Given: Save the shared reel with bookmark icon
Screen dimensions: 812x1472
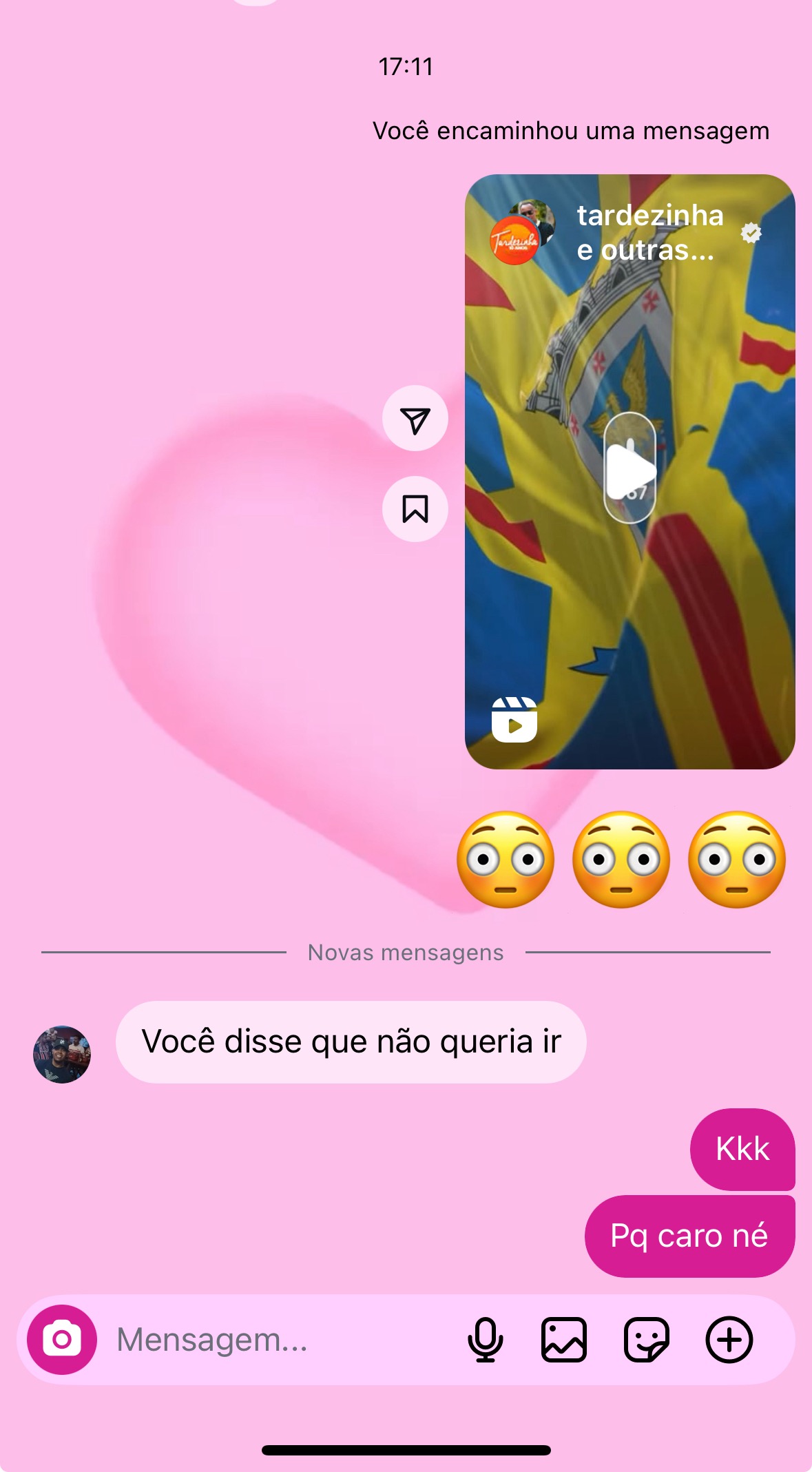Looking at the screenshot, I should pyautogui.click(x=415, y=509).
